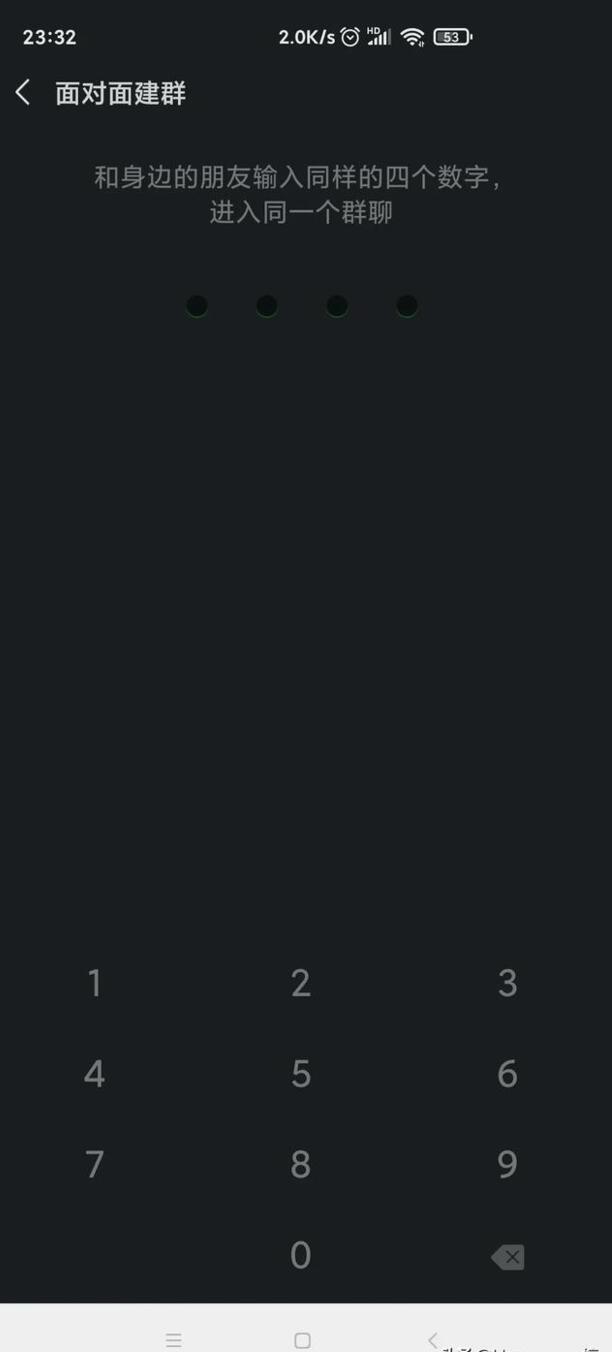Enter digit 0 on the keypad

click(301, 1255)
